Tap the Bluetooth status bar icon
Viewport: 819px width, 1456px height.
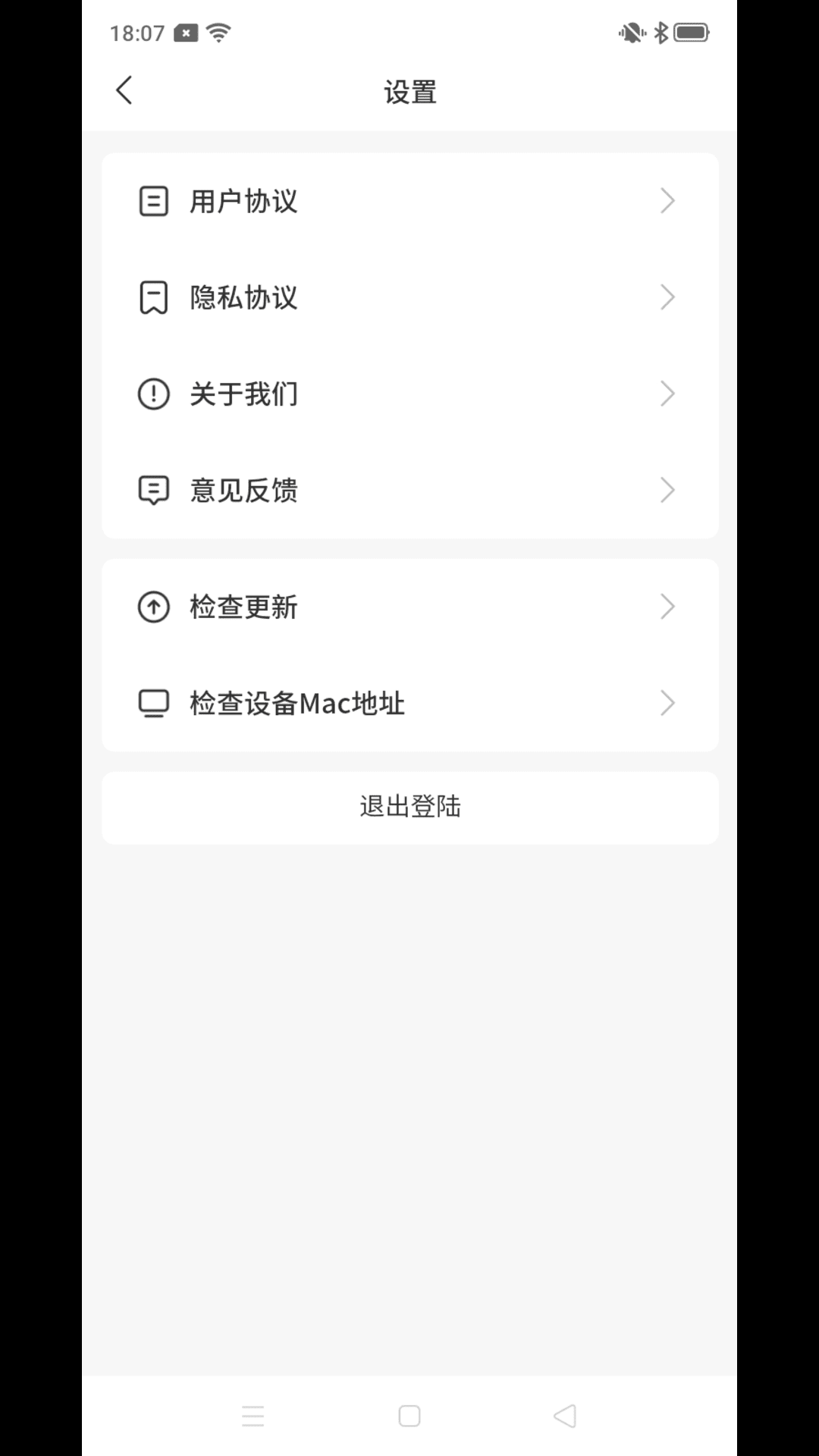click(659, 32)
